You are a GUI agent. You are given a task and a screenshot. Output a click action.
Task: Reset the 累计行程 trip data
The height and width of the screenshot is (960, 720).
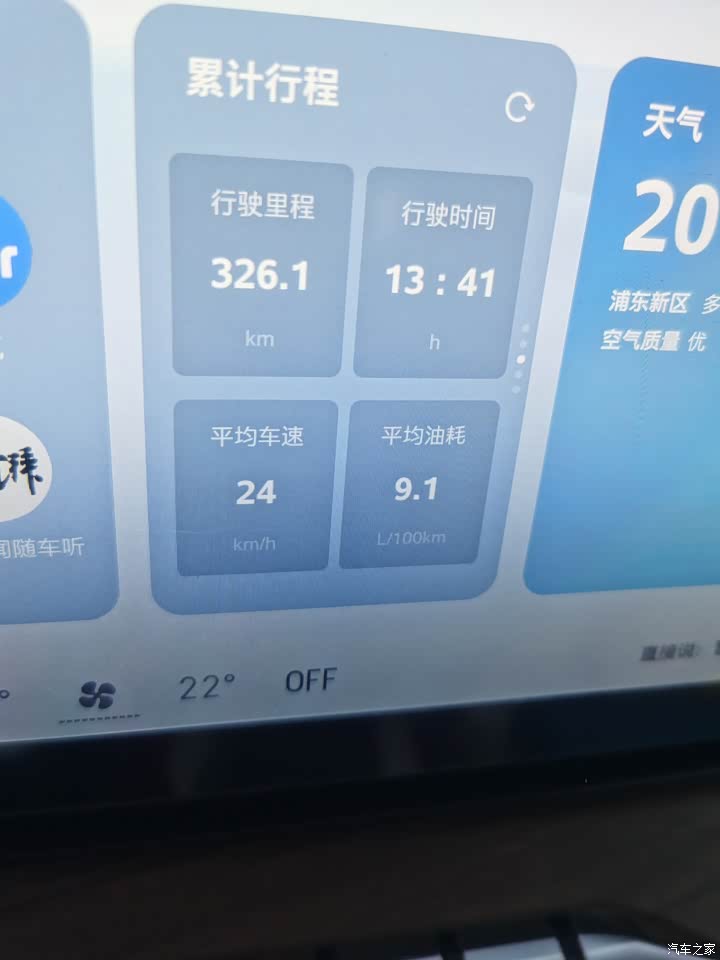pos(519,107)
